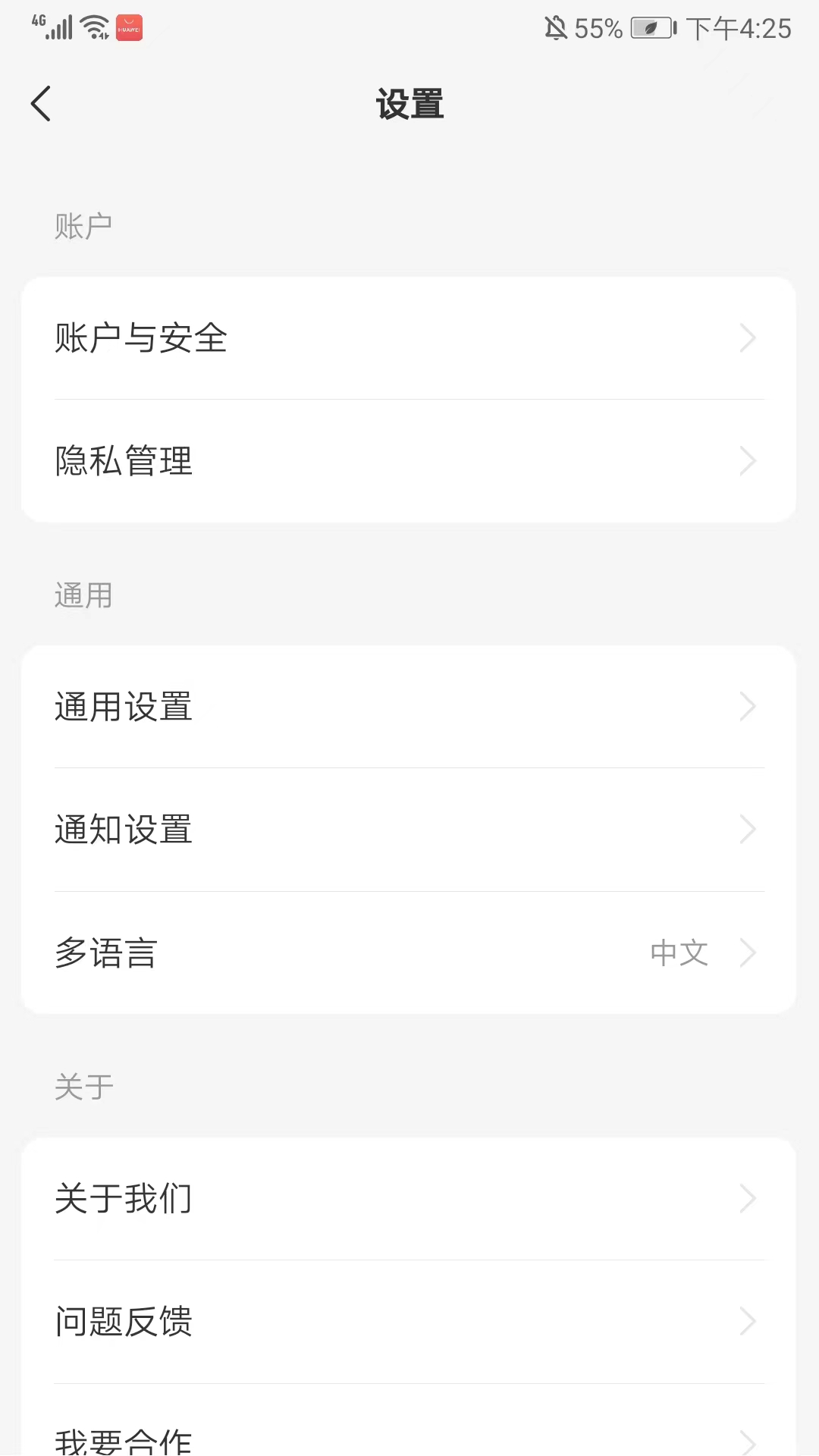Select the 中文 language value
Viewport: 819px width, 1456px height.
point(678,952)
